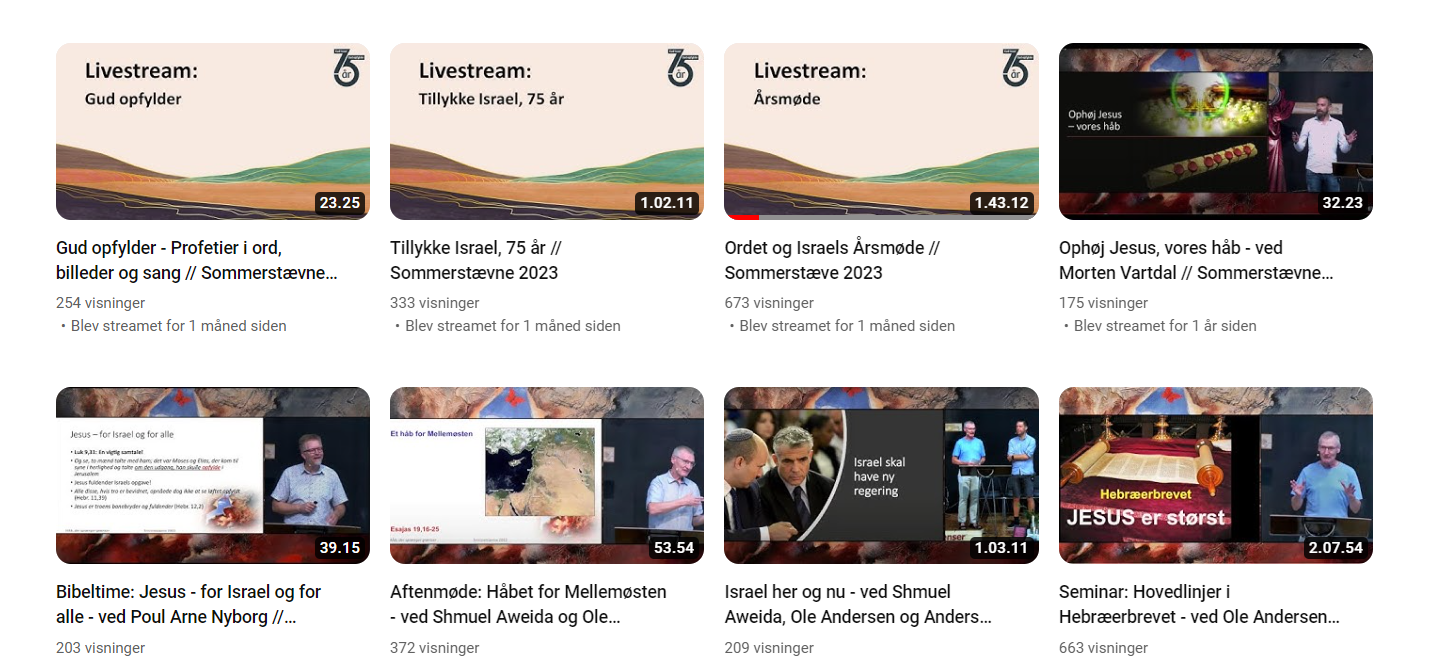This screenshot has width=1435, height=662.
Task: Watch the Hebræerbrevet 'JESUS er størst' seminar
Action: 1215,475
